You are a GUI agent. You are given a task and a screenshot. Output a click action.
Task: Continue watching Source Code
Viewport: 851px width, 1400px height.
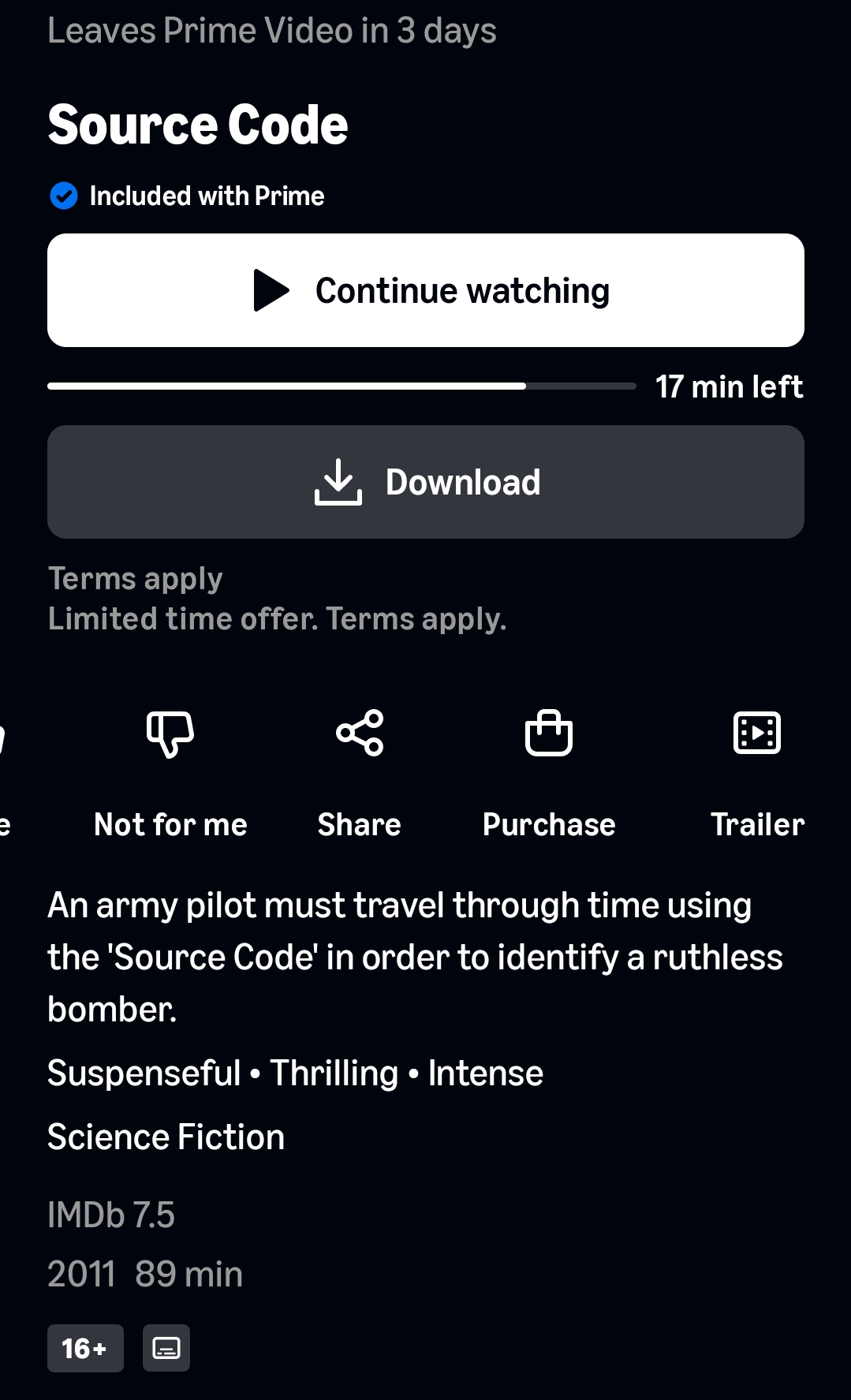coord(426,290)
